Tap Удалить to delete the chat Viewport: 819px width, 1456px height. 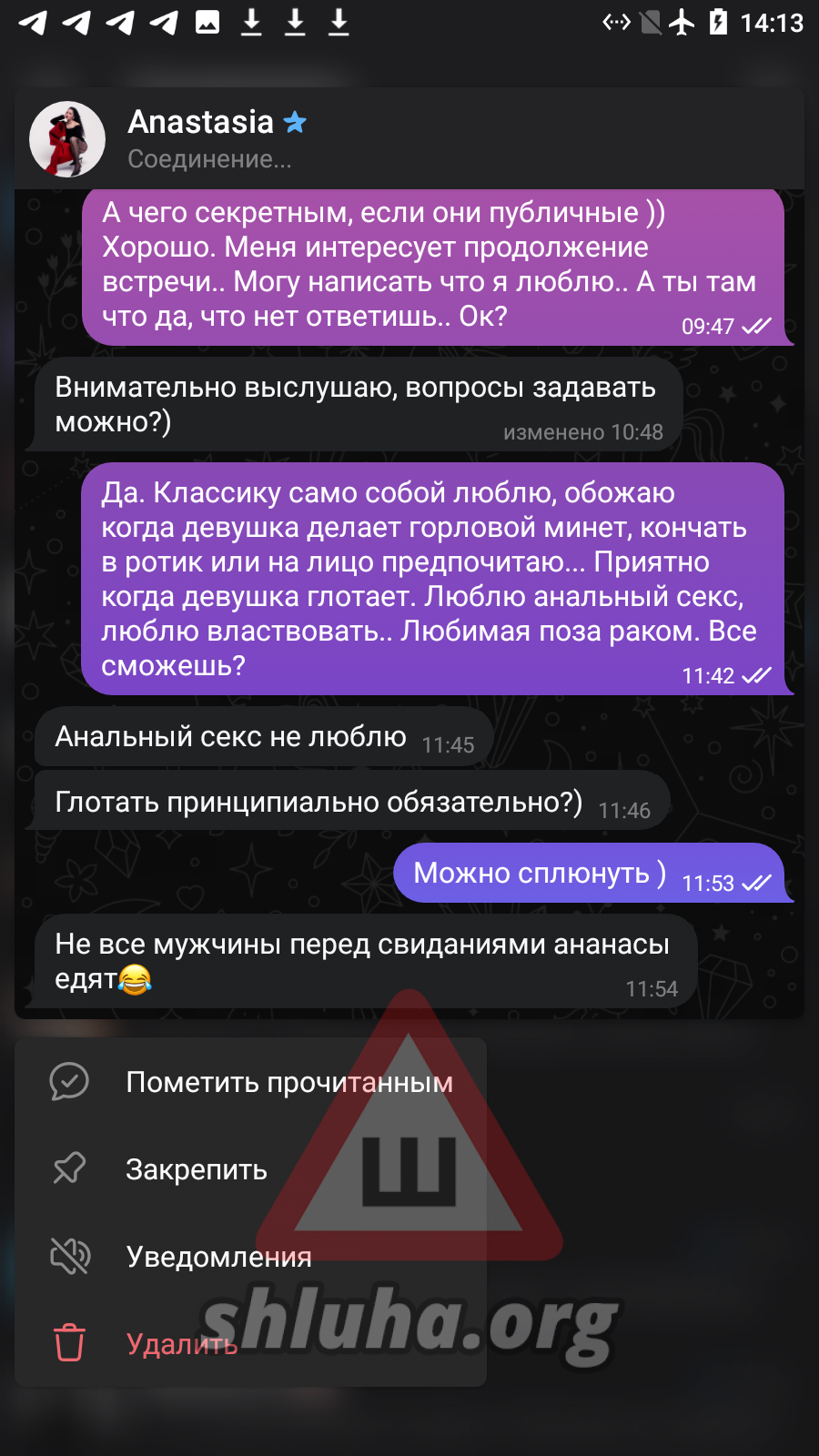[250, 1344]
